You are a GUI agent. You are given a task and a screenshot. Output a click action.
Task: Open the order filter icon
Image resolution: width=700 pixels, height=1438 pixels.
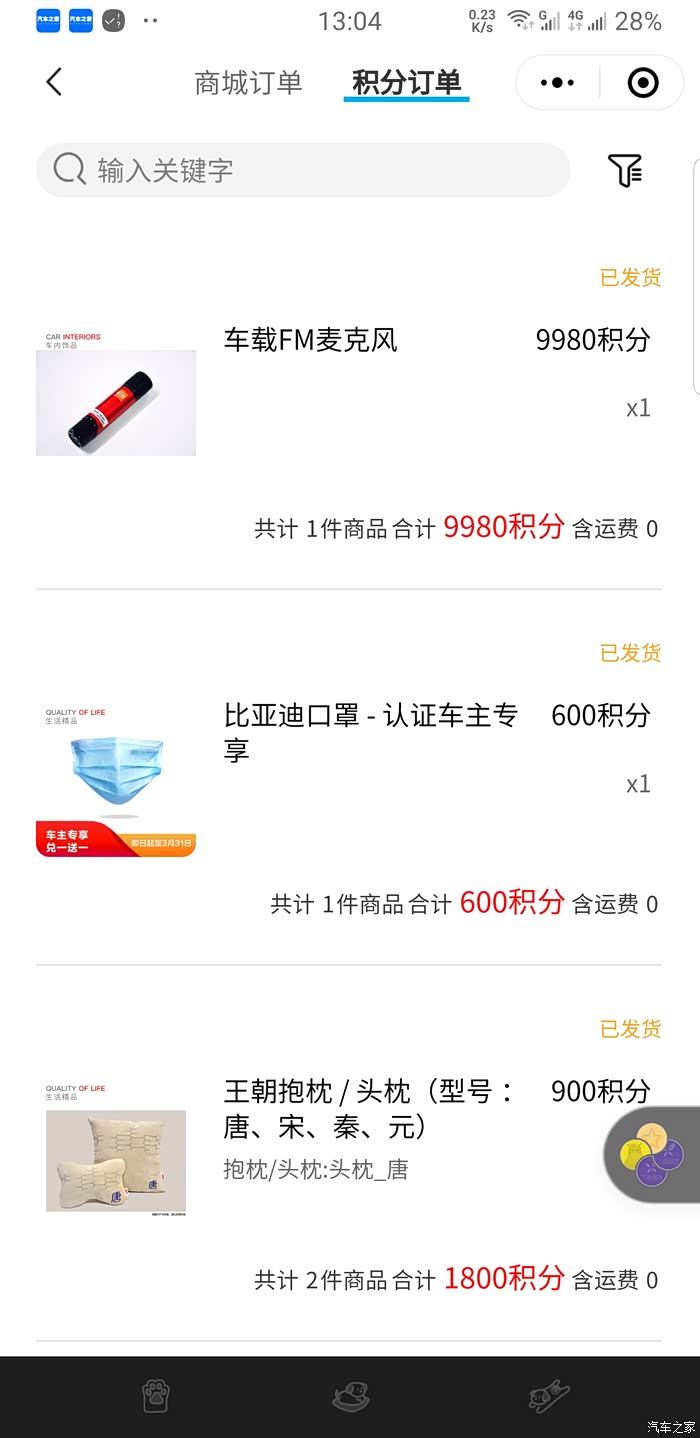pyautogui.click(x=626, y=171)
